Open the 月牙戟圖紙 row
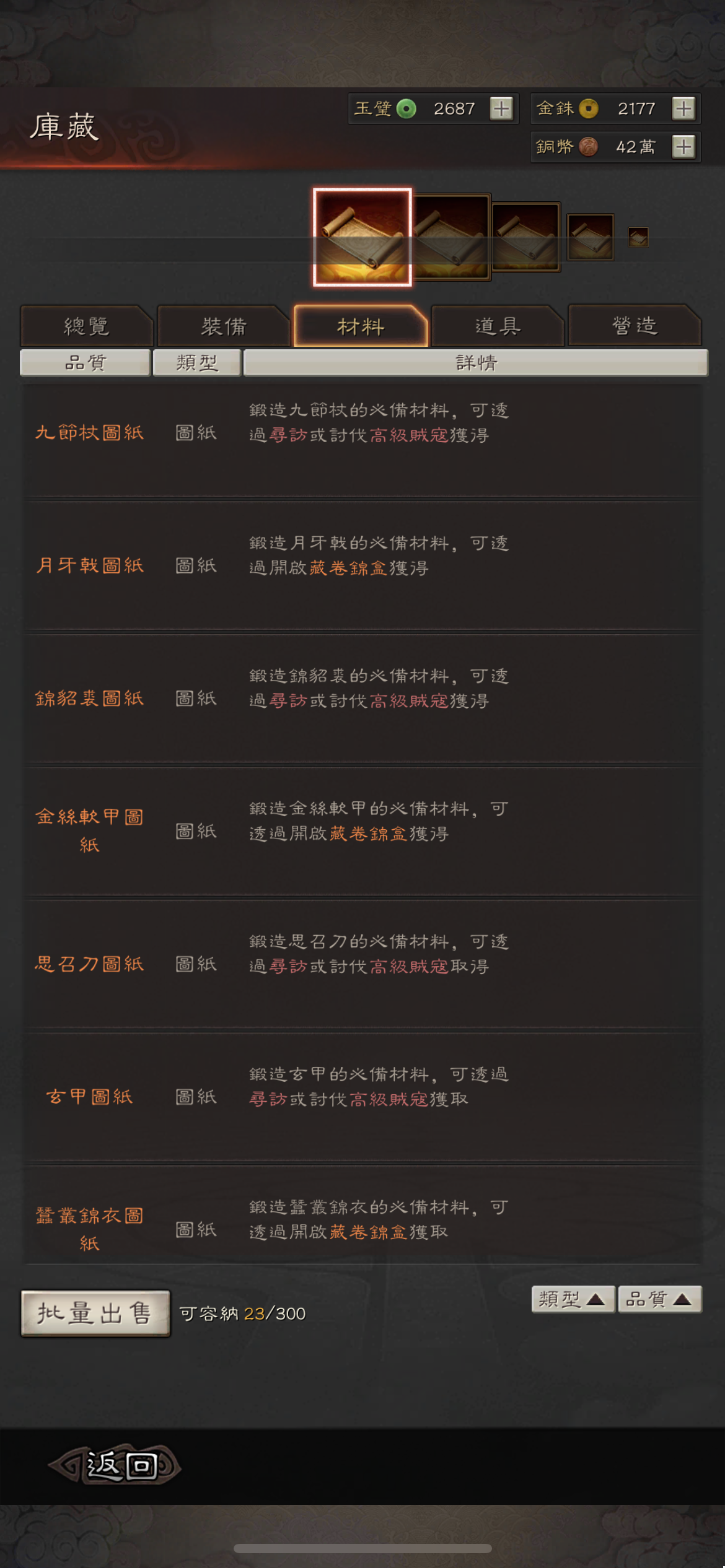This screenshot has height=1568, width=725. (362, 566)
